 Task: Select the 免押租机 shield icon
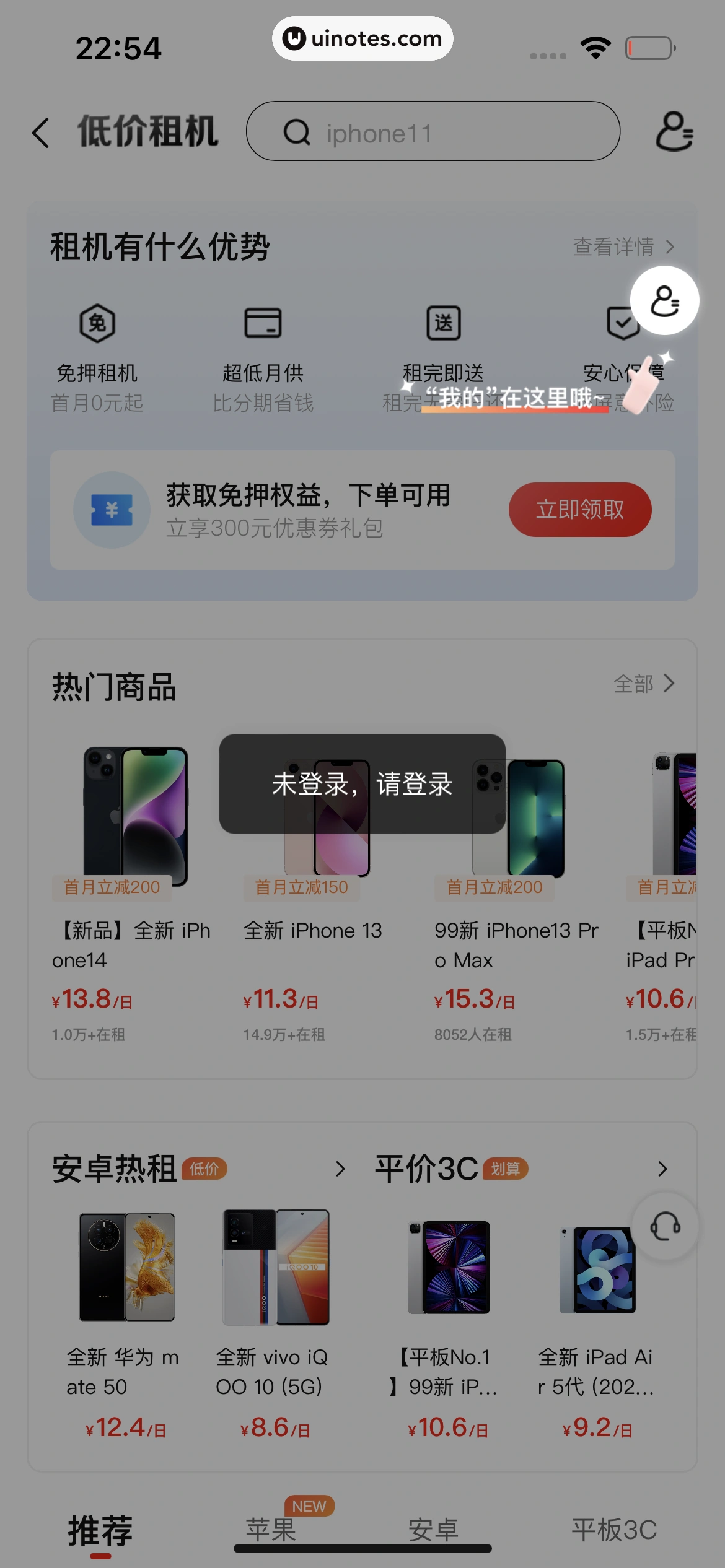coord(98,323)
